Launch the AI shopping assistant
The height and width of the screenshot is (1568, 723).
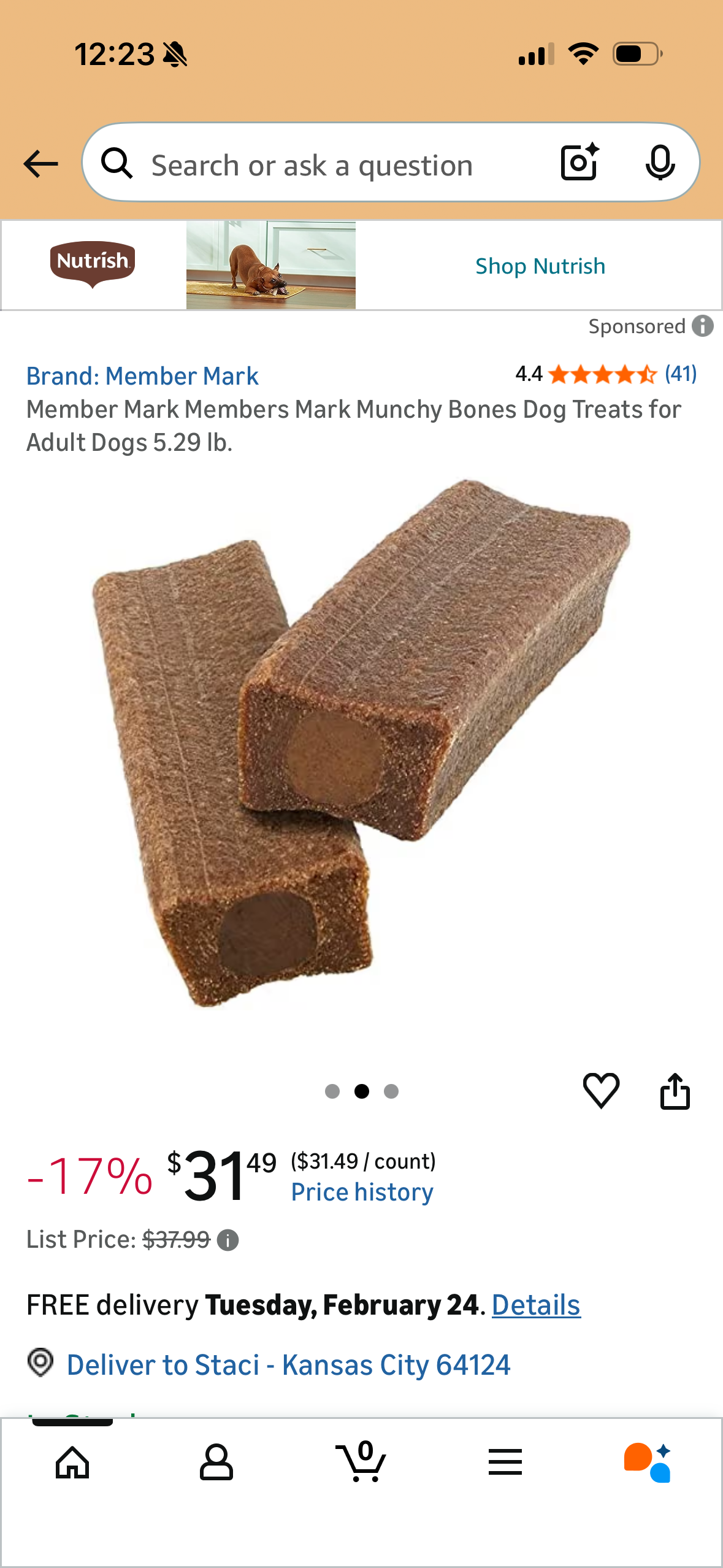click(x=648, y=1462)
